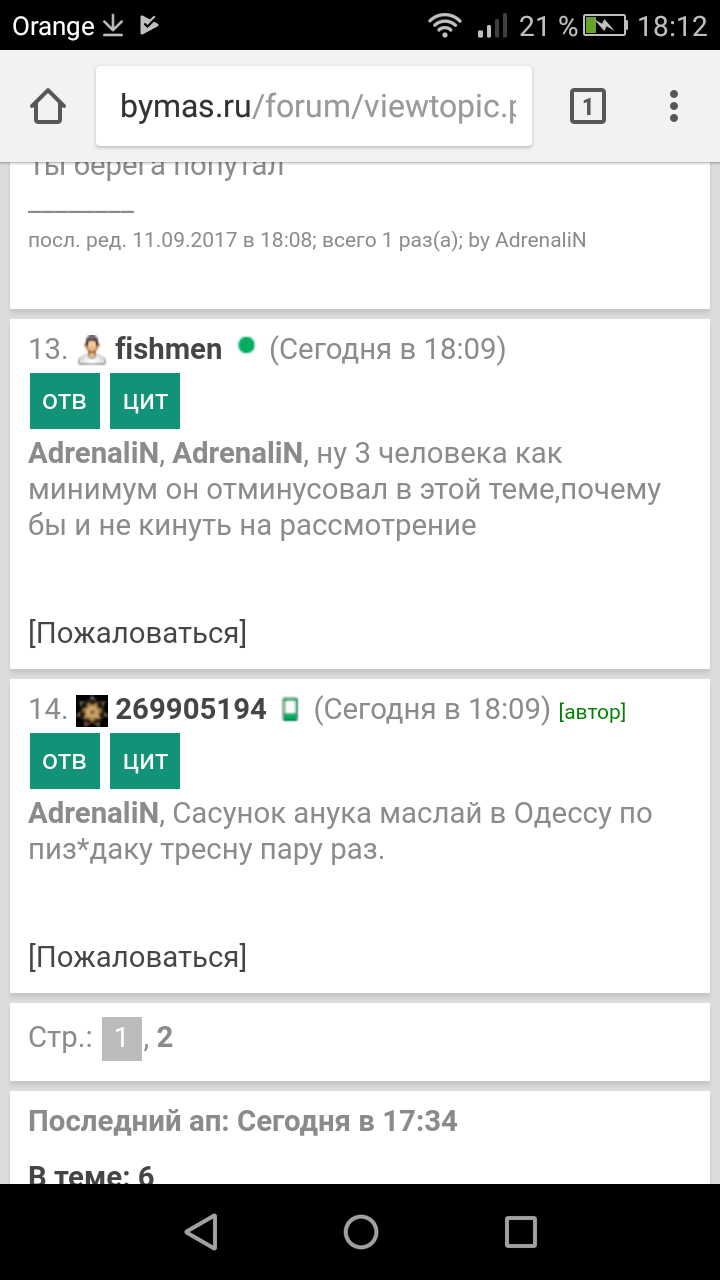Go back using the system back button
This screenshot has height=1280, width=720.
pos(201,1232)
